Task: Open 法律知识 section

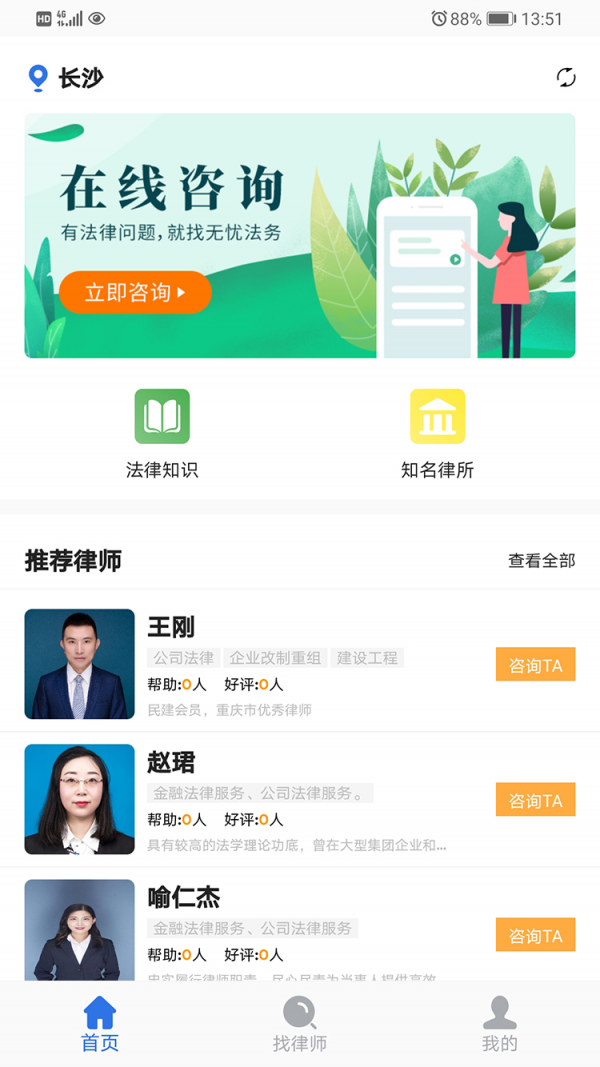Action: coord(162,433)
